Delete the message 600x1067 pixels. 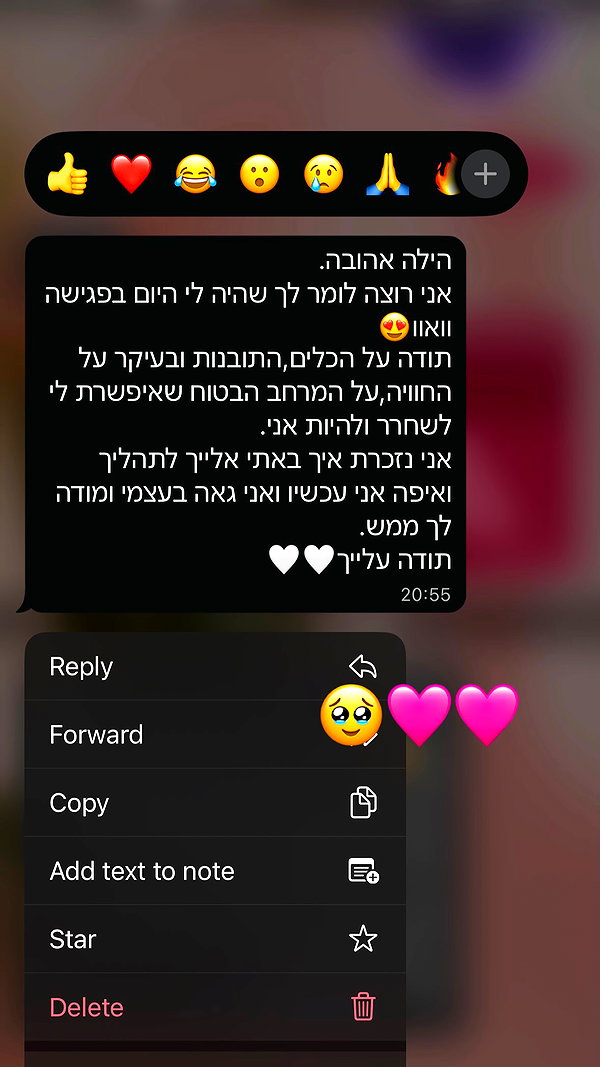[215, 1007]
